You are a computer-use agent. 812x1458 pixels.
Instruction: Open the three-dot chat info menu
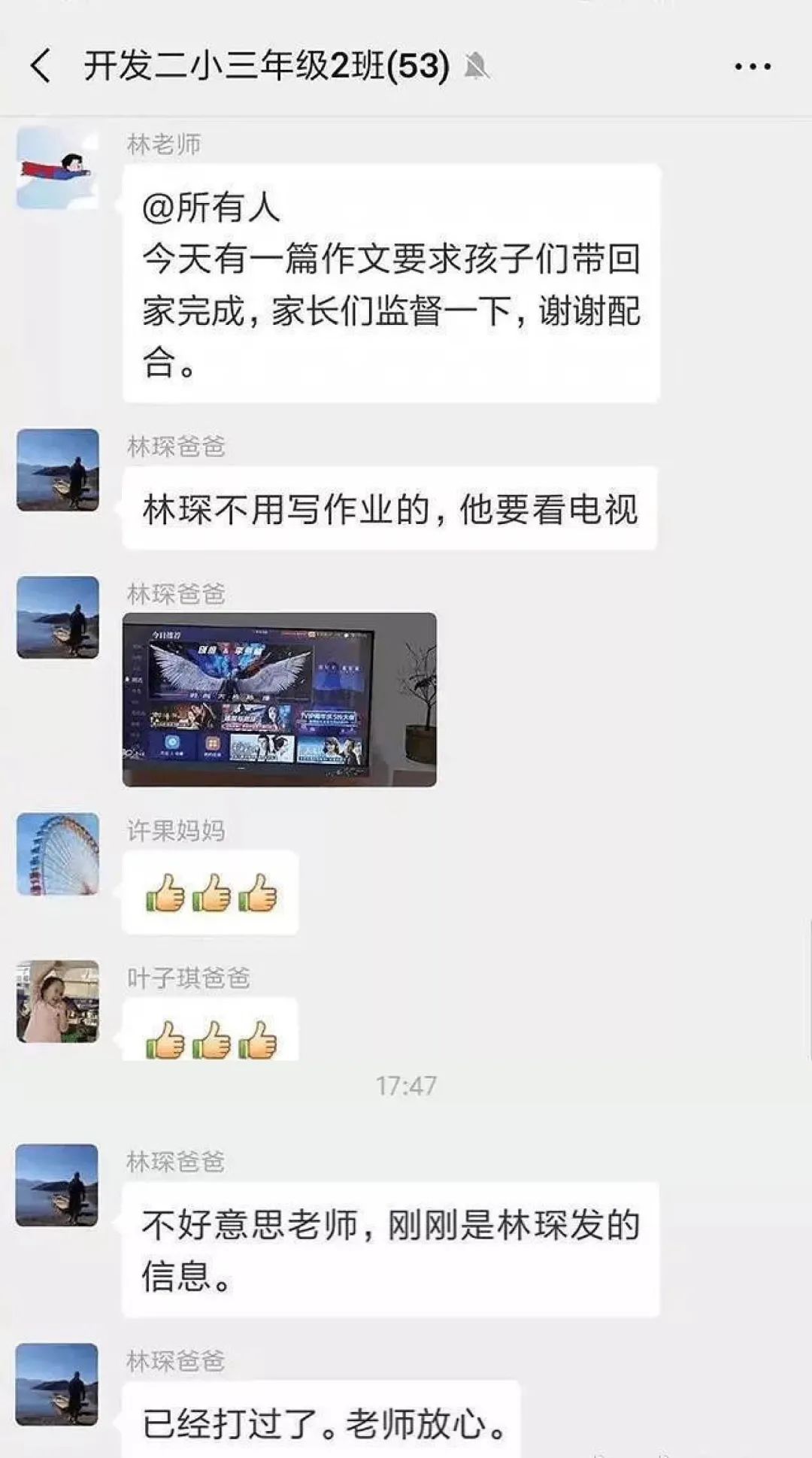753,66
